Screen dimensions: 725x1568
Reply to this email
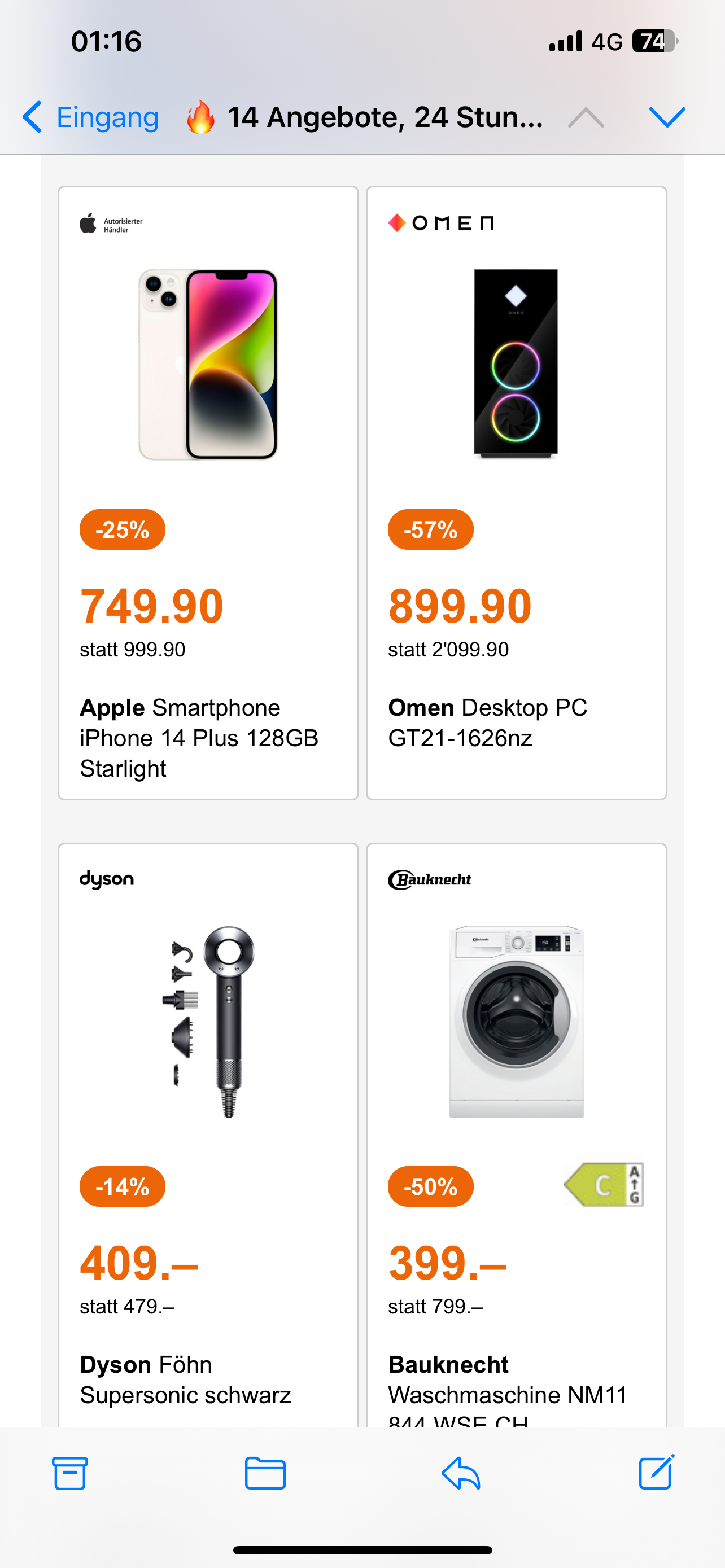click(461, 1473)
